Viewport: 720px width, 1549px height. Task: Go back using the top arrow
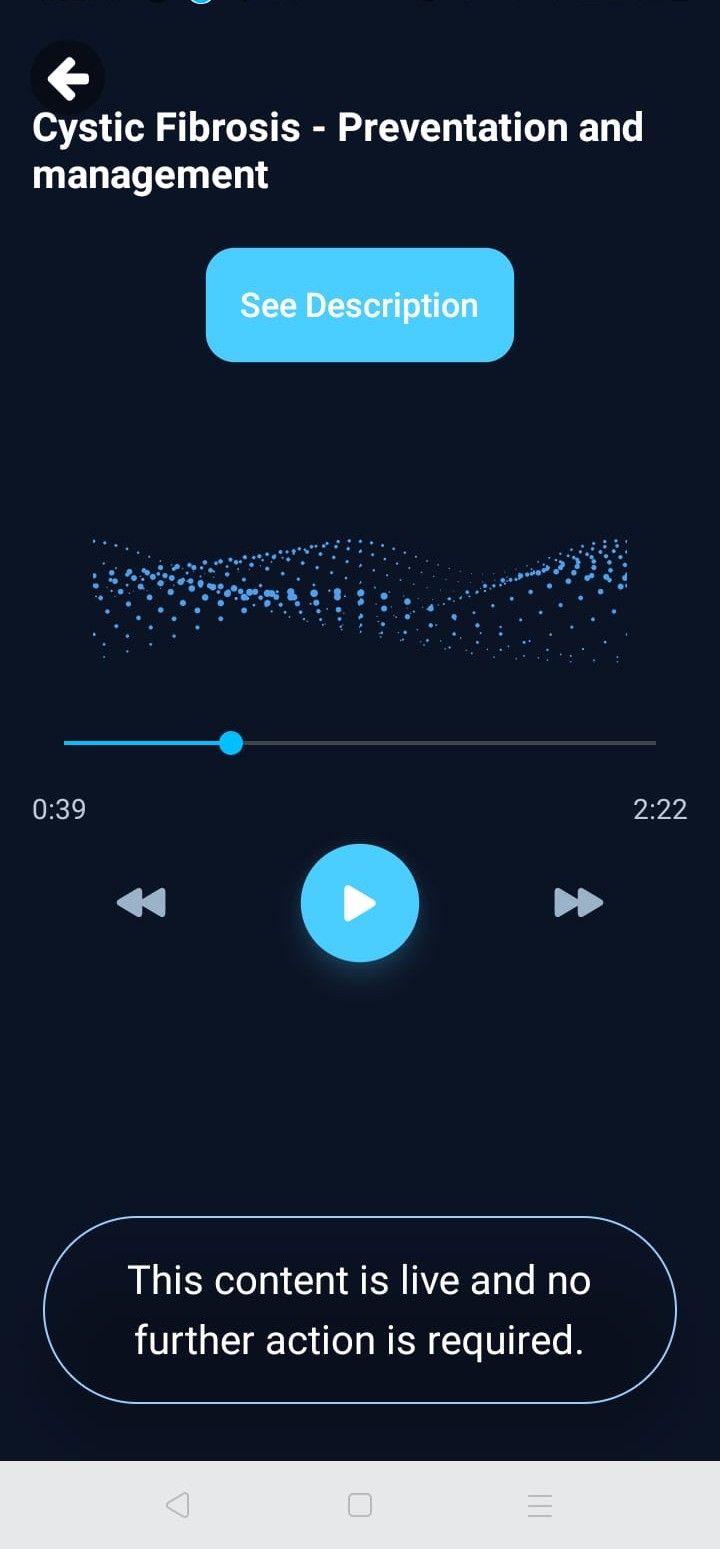point(67,78)
